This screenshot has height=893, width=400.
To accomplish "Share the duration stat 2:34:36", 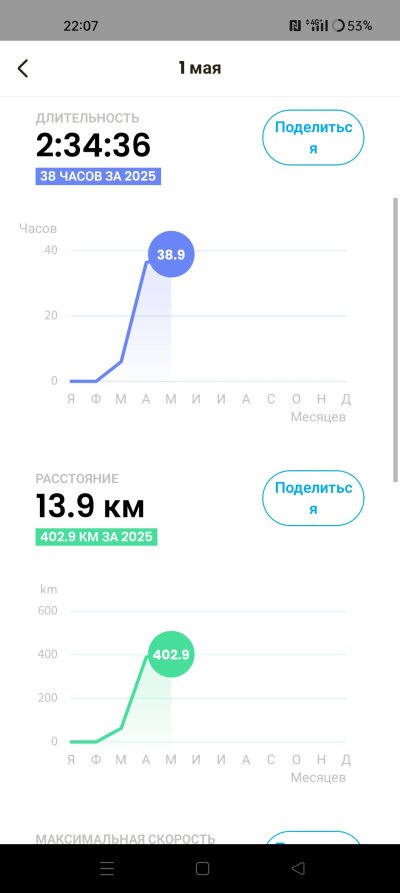I will click(x=313, y=138).
